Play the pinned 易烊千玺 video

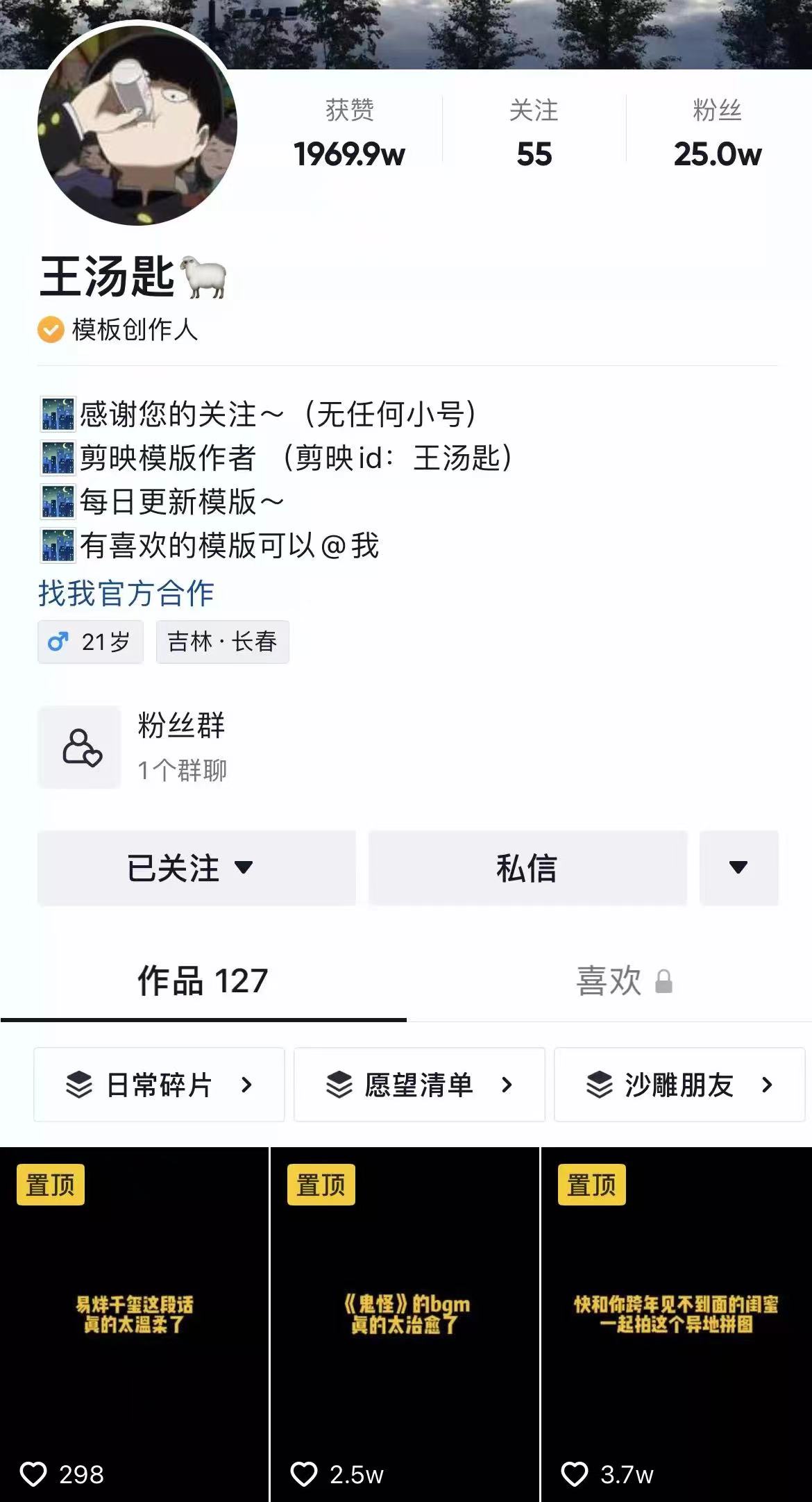pos(134,1324)
